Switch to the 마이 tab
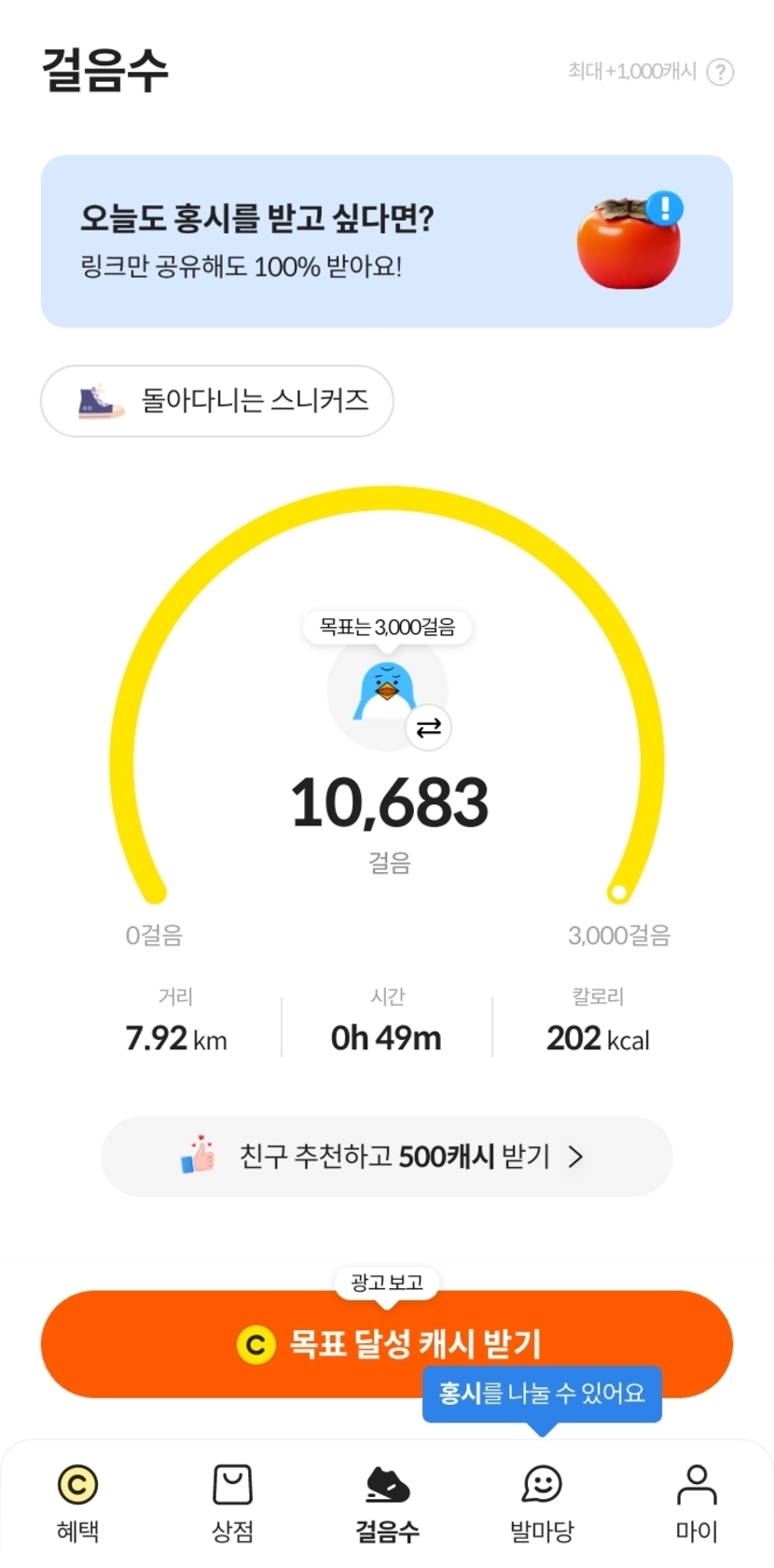Screen dimensions: 774x1568 click(697, 1500)
